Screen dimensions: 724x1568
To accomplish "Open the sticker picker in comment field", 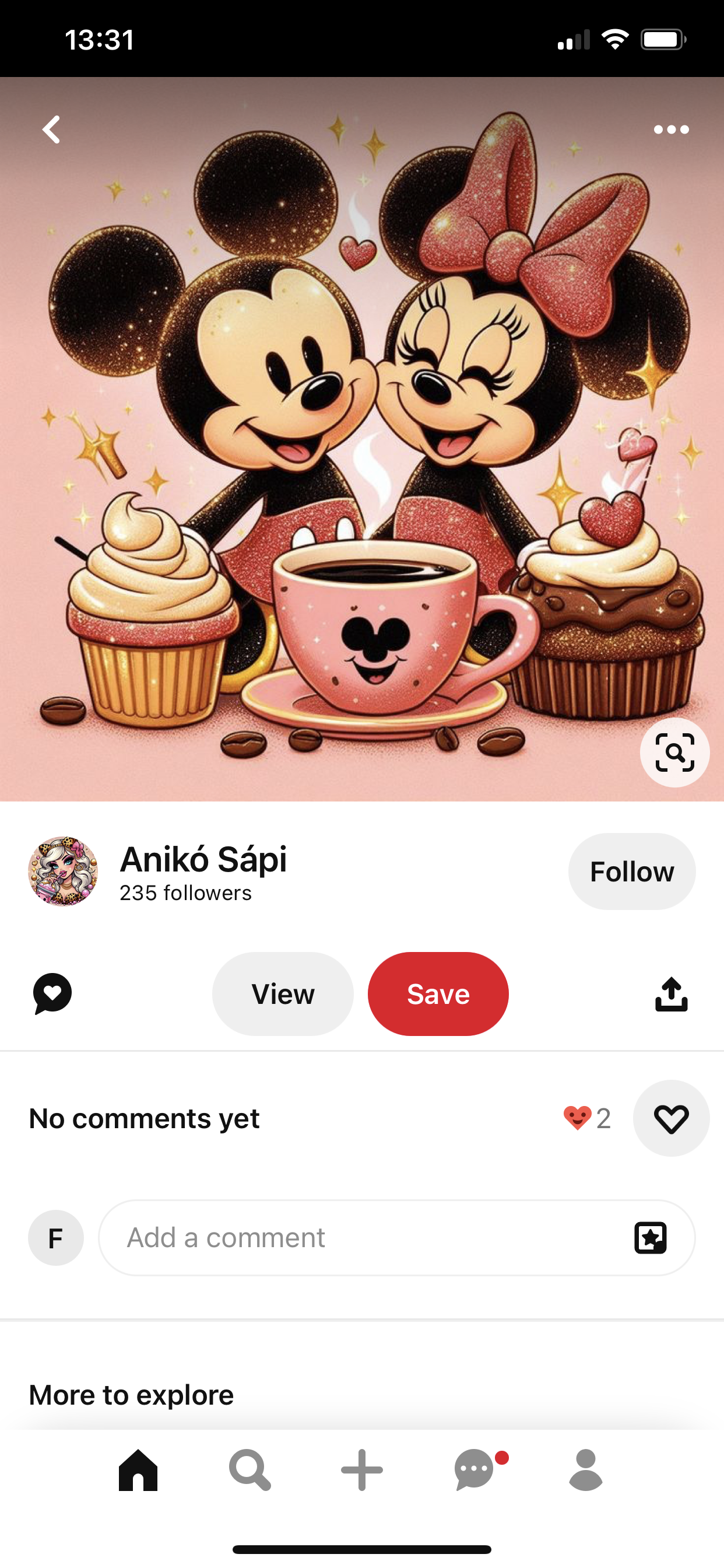I will 651,1237.
